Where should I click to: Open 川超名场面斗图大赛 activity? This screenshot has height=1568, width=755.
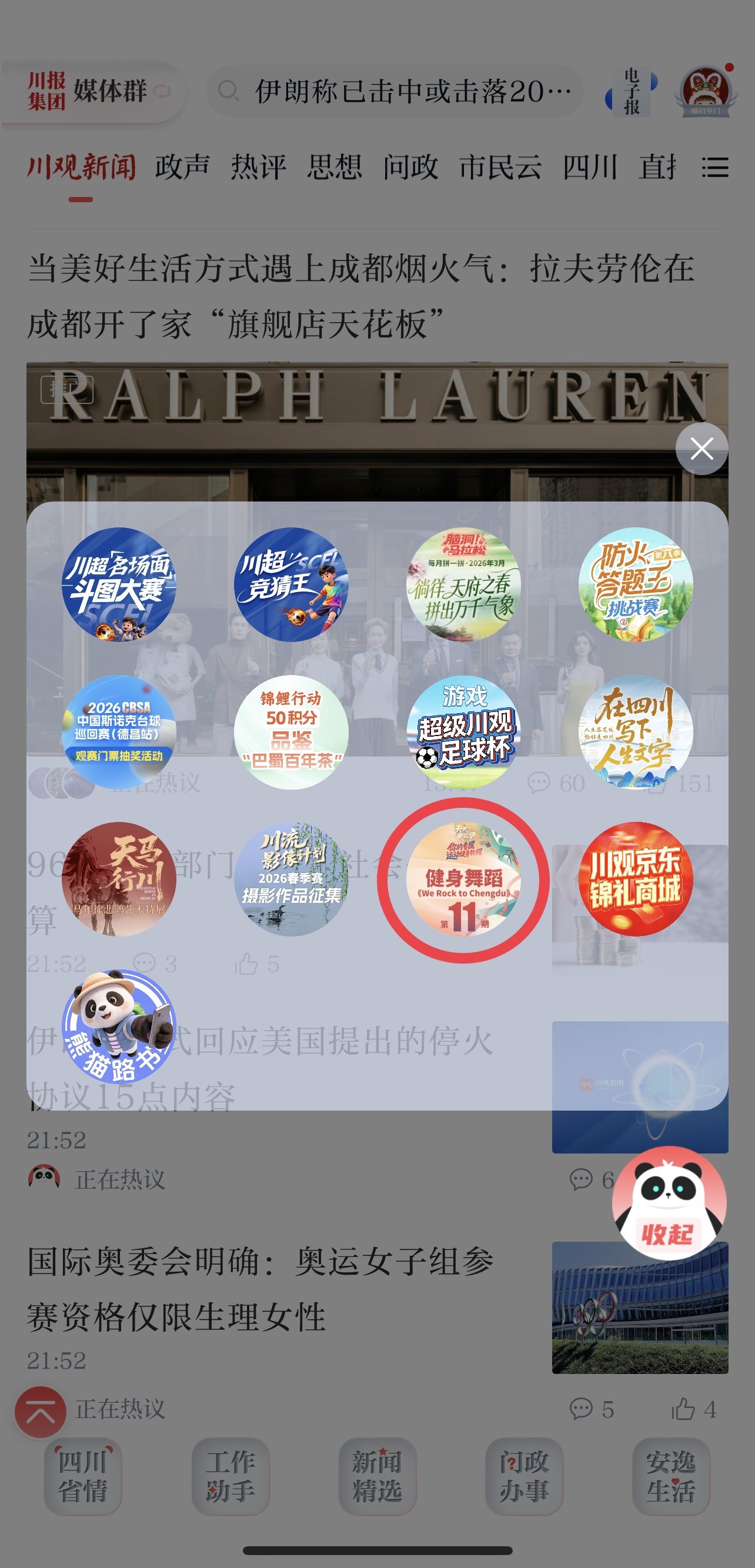pos(119,584)
